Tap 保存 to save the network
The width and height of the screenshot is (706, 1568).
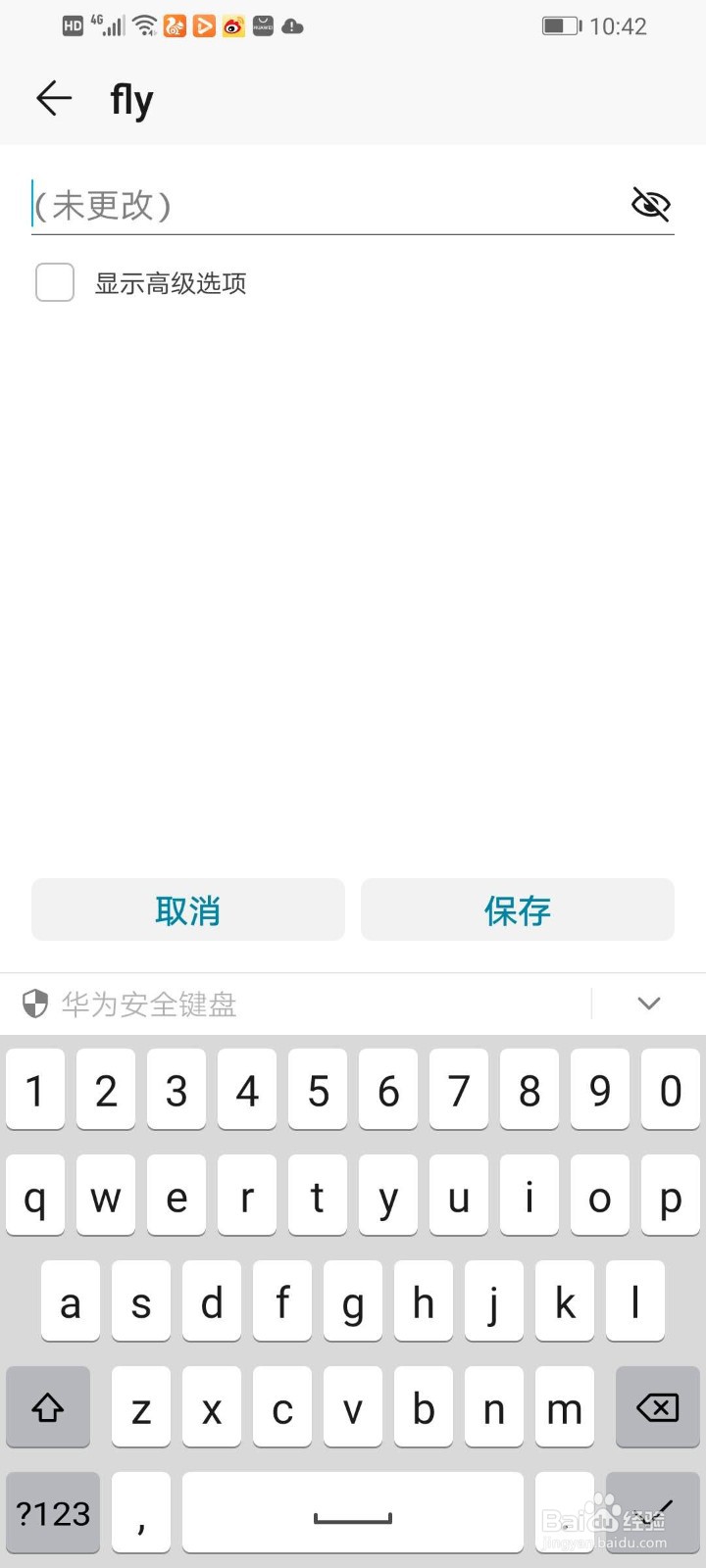(518, 909)
